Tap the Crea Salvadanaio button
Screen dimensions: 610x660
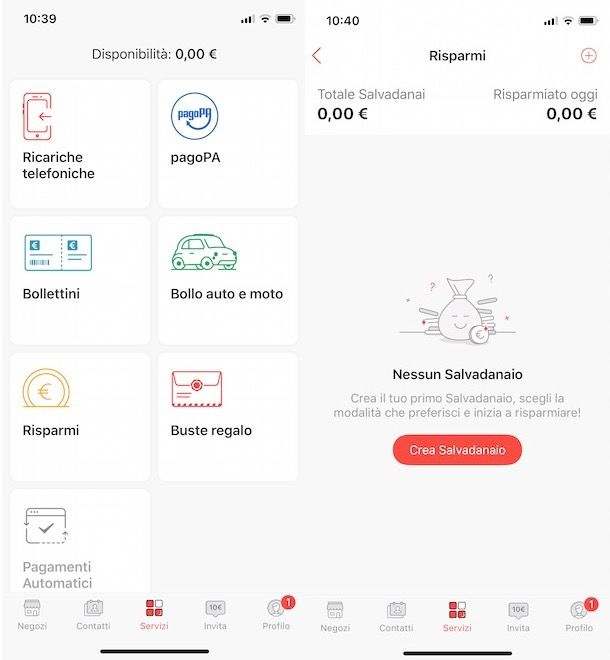pos(457,450)
